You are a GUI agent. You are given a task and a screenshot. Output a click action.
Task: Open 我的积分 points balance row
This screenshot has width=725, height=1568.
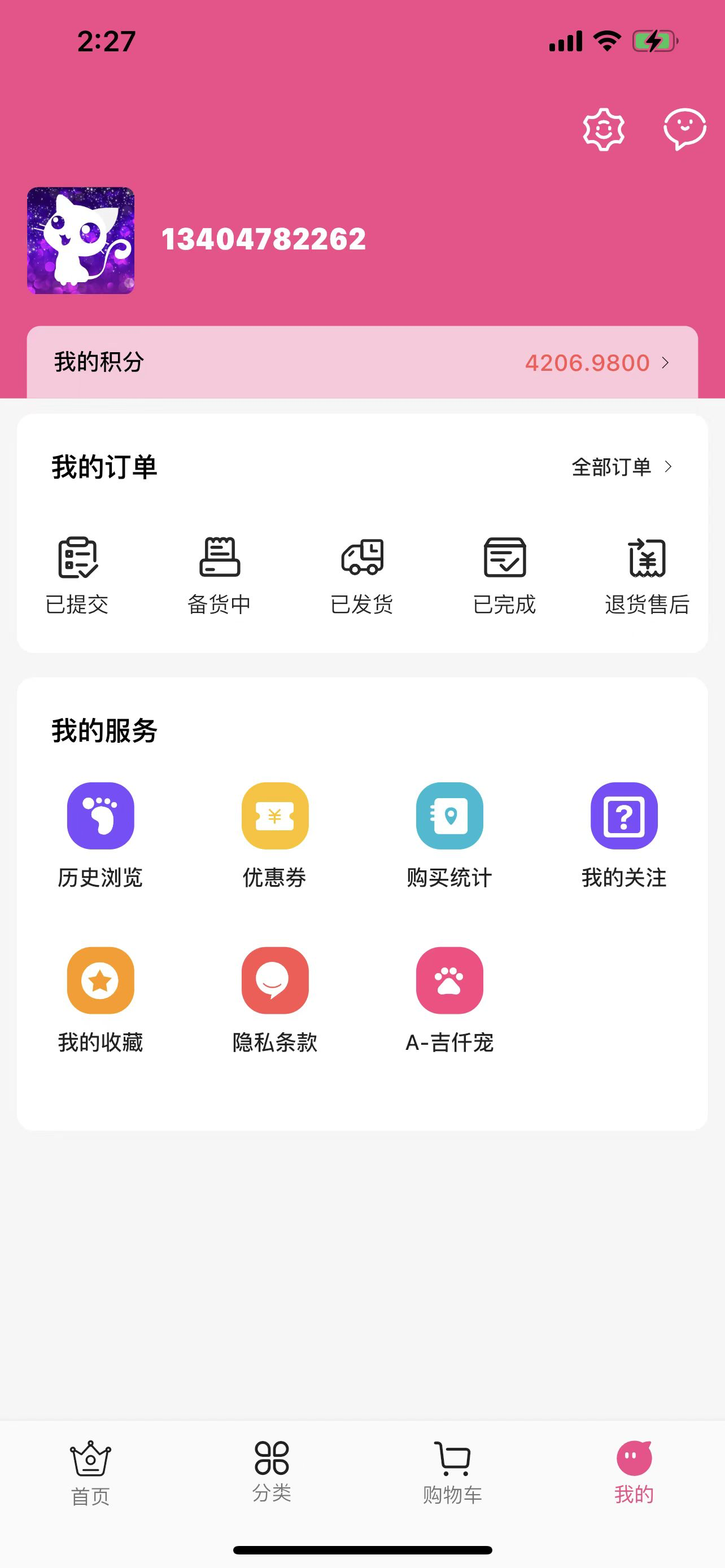click(362, 363)
